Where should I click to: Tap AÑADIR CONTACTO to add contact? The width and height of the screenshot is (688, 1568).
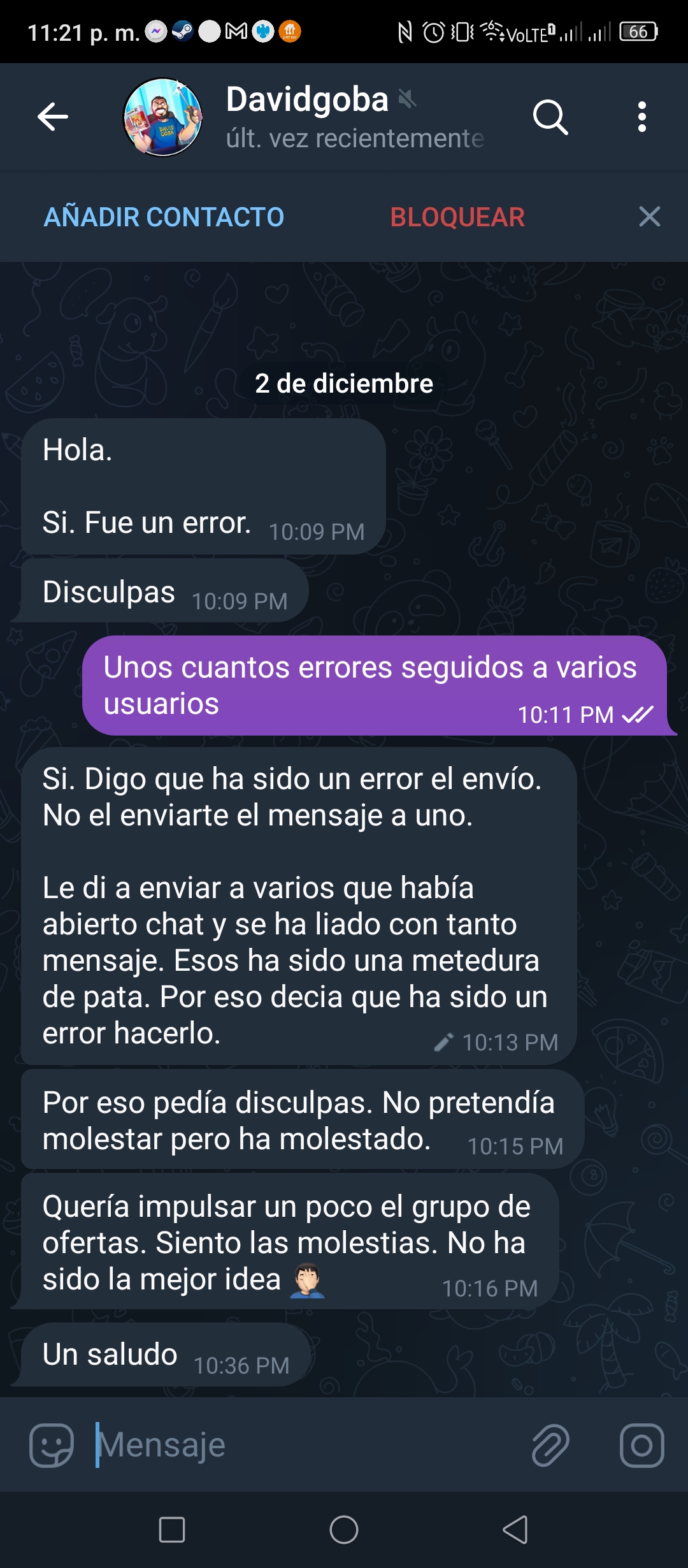click(x=164, y=217)
